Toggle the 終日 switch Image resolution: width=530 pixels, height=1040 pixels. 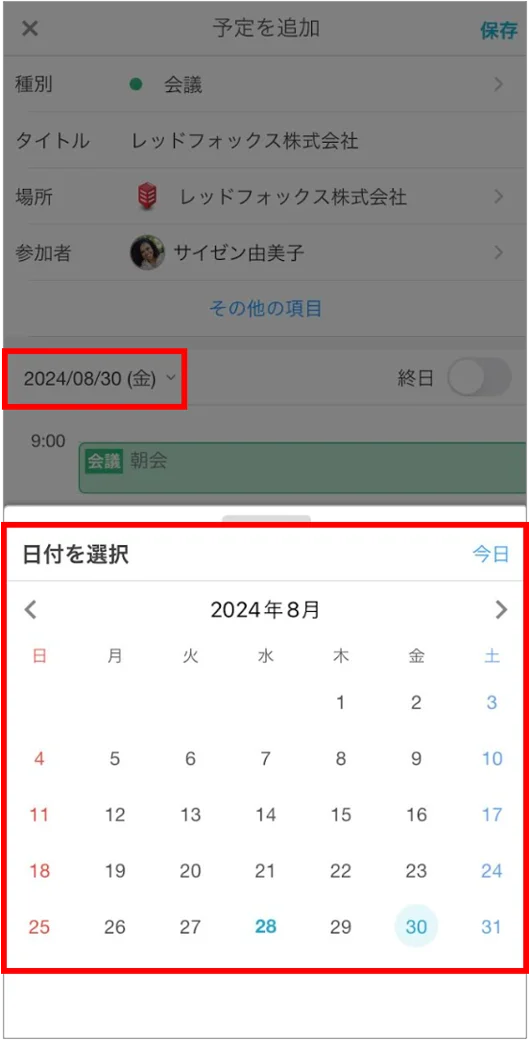point(479,378)
